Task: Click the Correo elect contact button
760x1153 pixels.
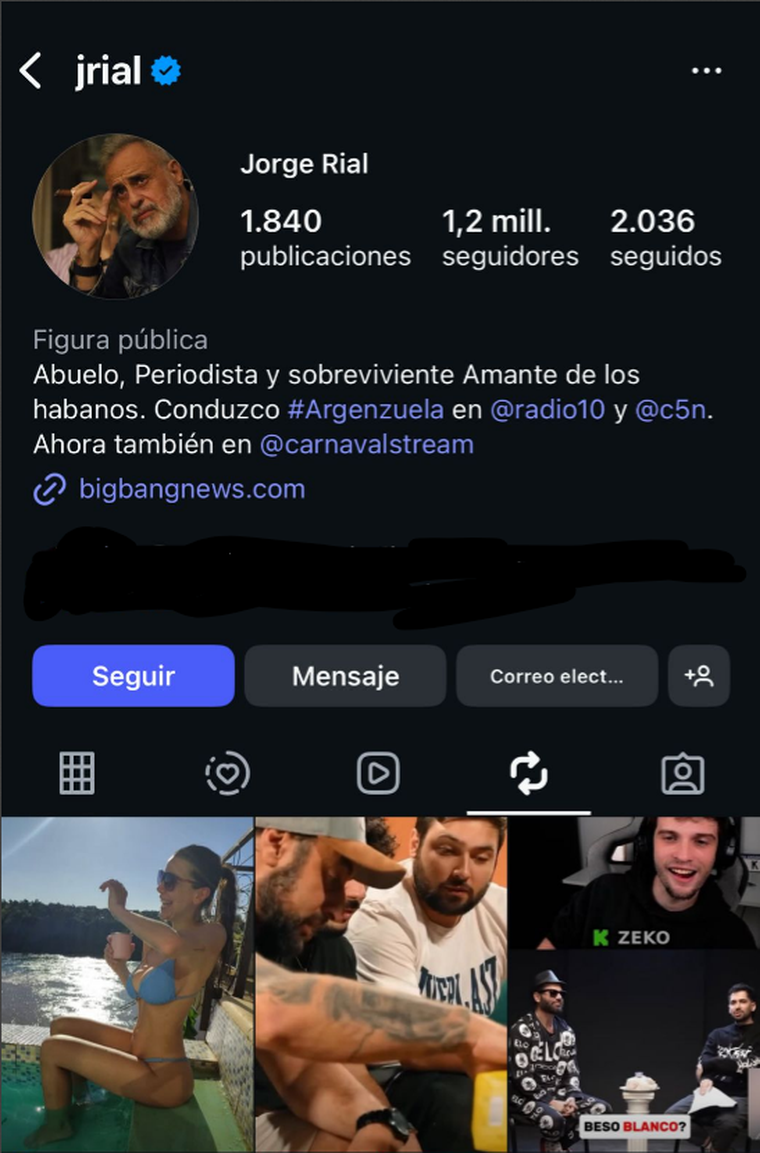Action: pyautogui.click(x=556, y=676)
